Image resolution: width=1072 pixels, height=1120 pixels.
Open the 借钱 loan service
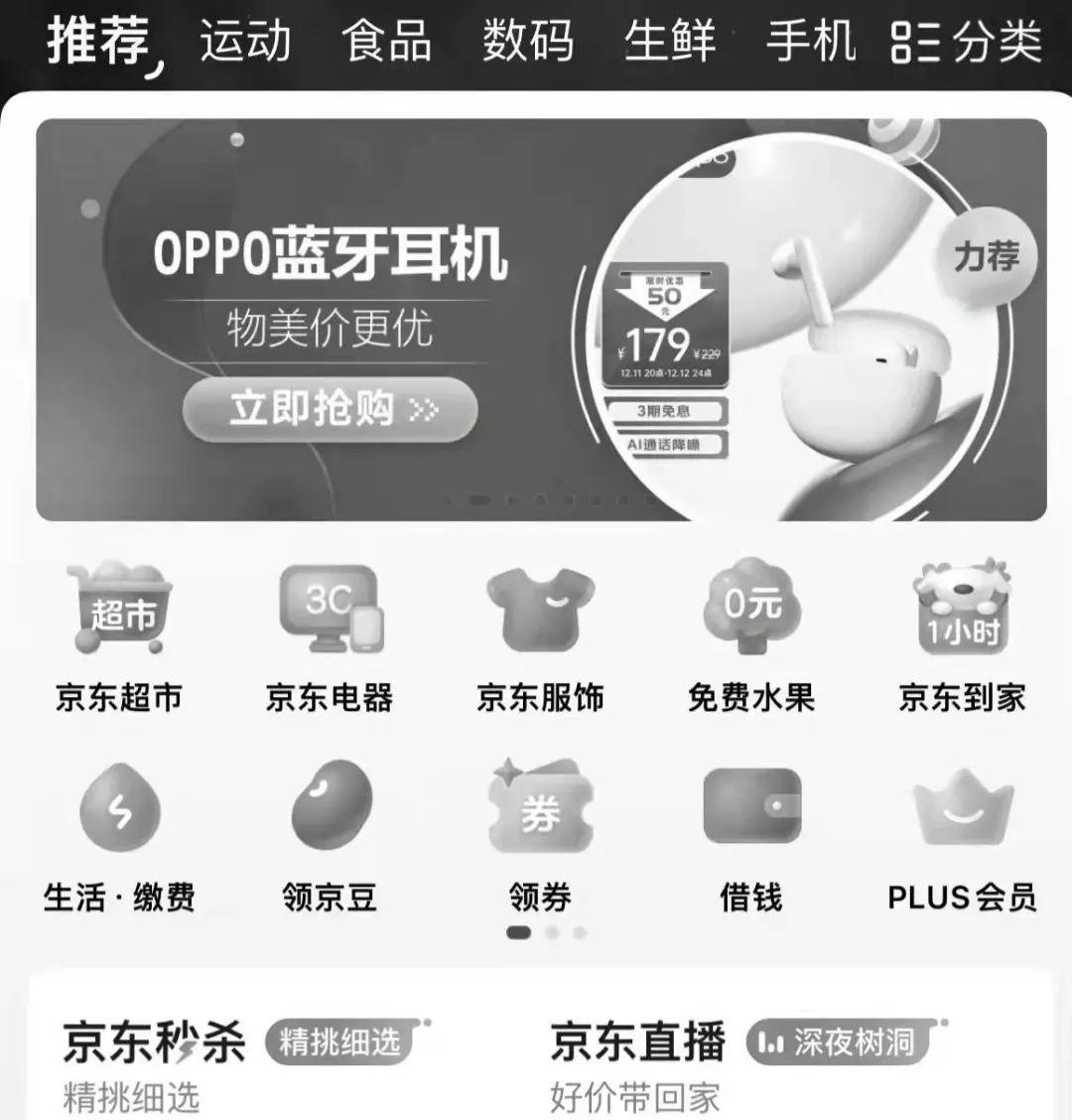[x=751, y=836]
